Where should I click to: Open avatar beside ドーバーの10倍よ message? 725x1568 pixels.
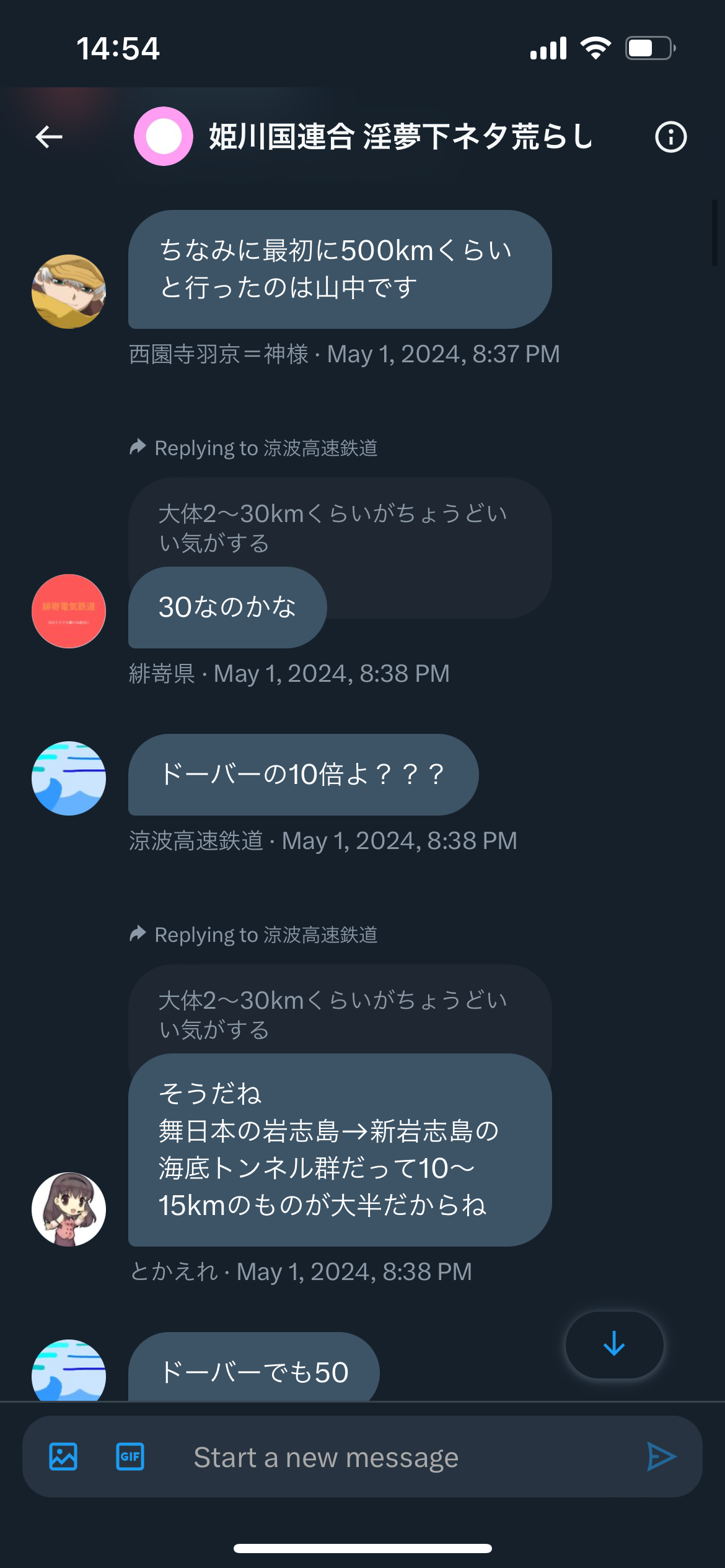click(69, 778)
